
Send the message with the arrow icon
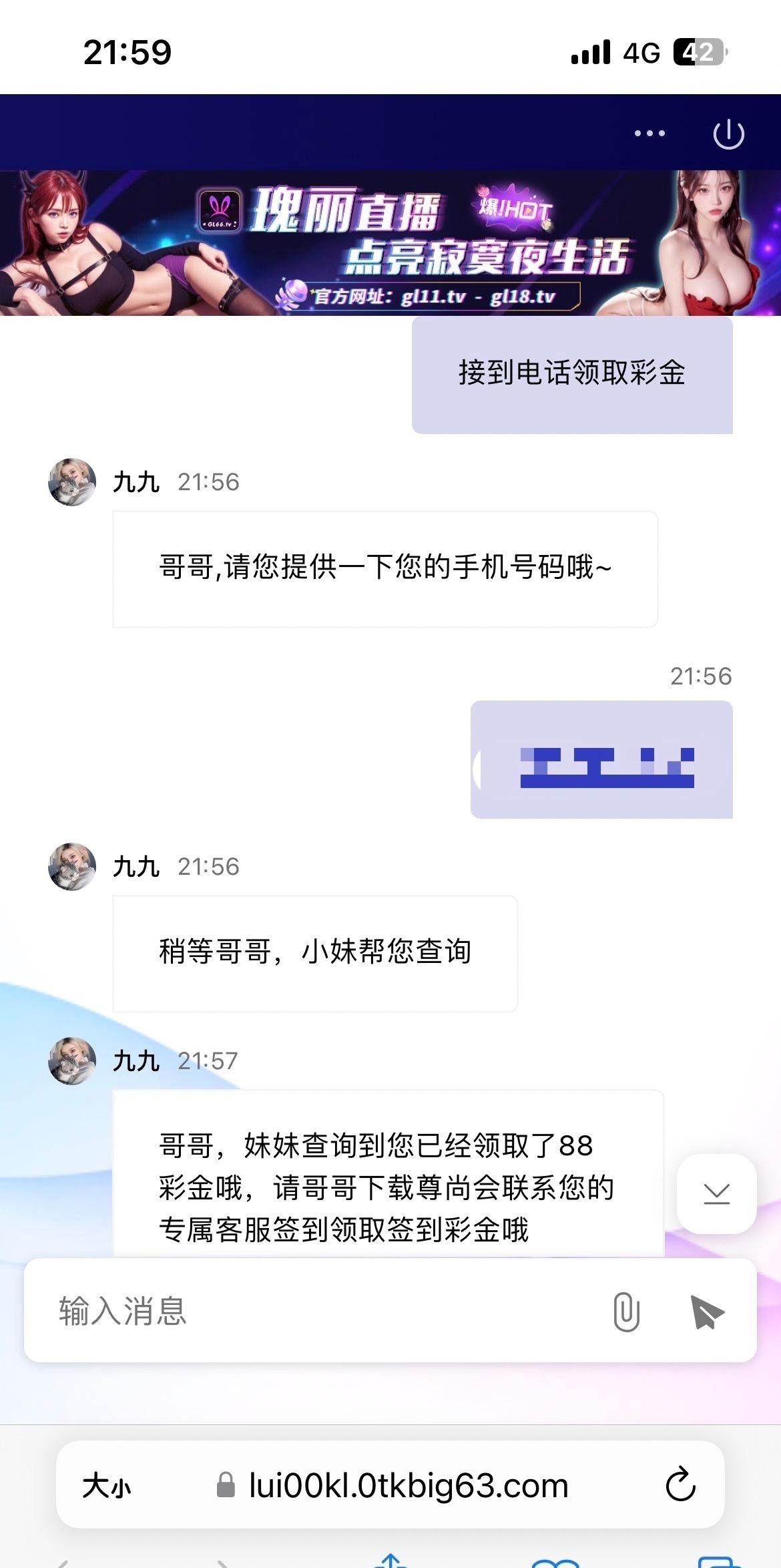click(x=707, y=1312)
